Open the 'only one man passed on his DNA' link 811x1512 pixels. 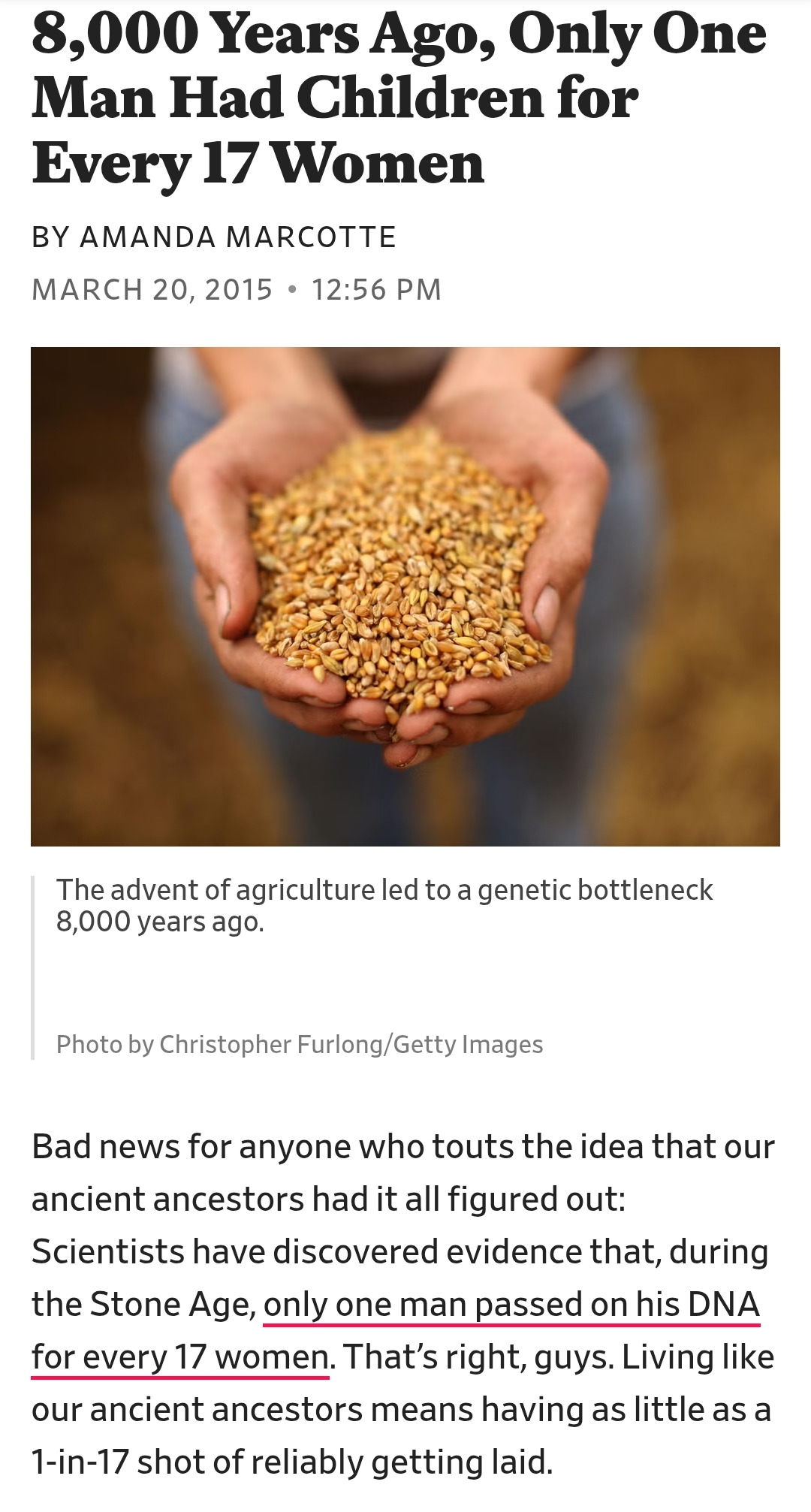(x=512, y=1305)
